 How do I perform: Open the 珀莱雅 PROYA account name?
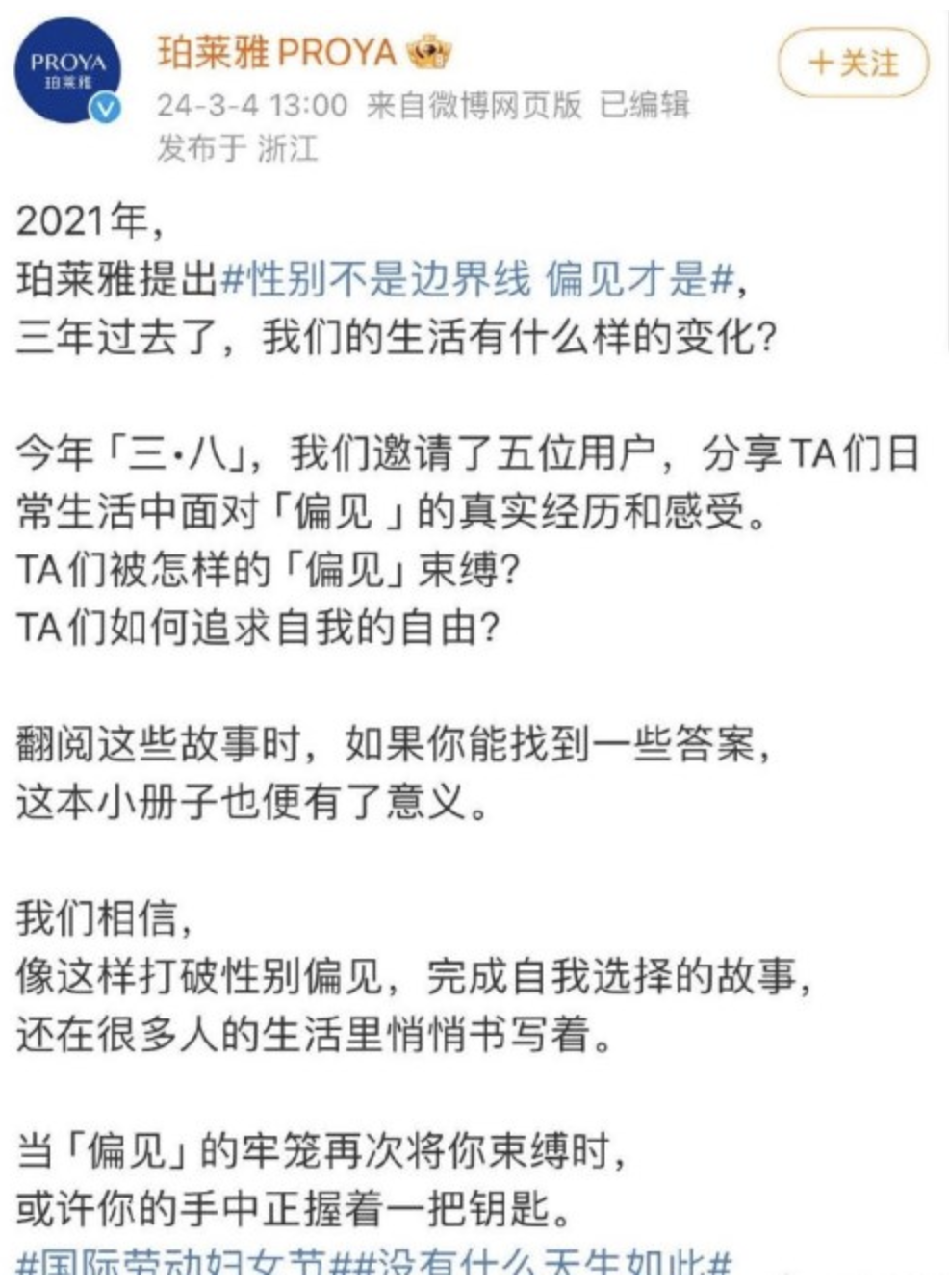click(x=277, y=51)
